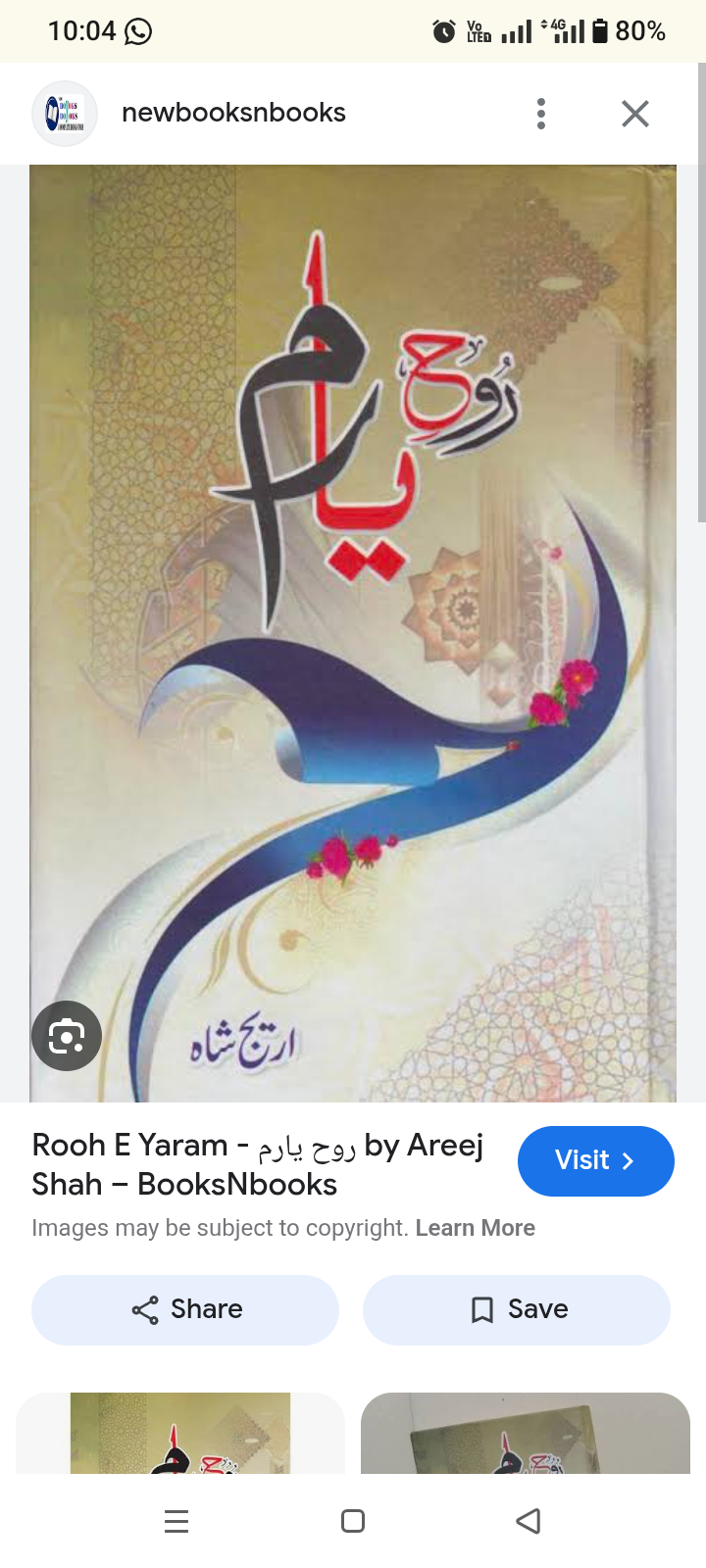Save the image to collections

click(x=517, y=1309)
